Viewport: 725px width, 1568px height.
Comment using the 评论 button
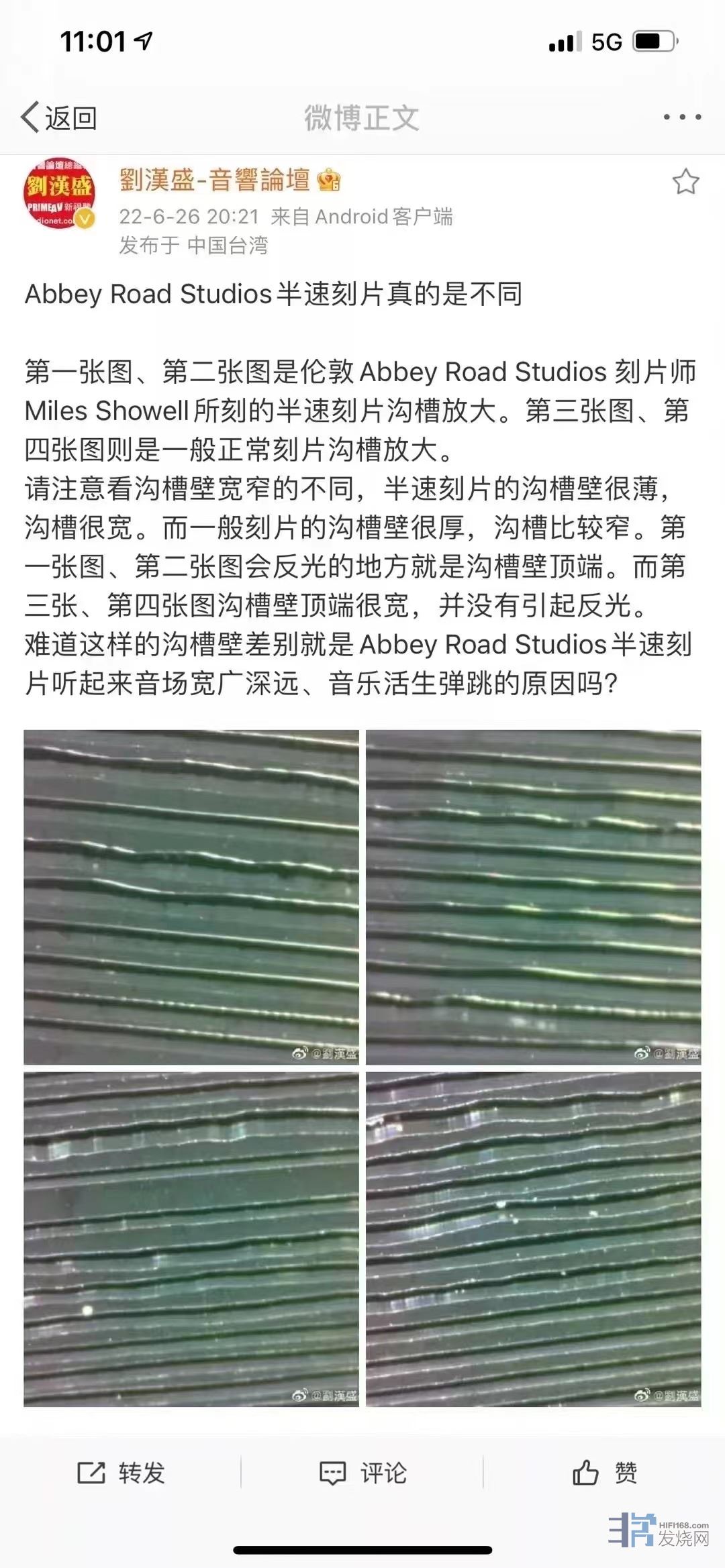[x=362, y=1473]
